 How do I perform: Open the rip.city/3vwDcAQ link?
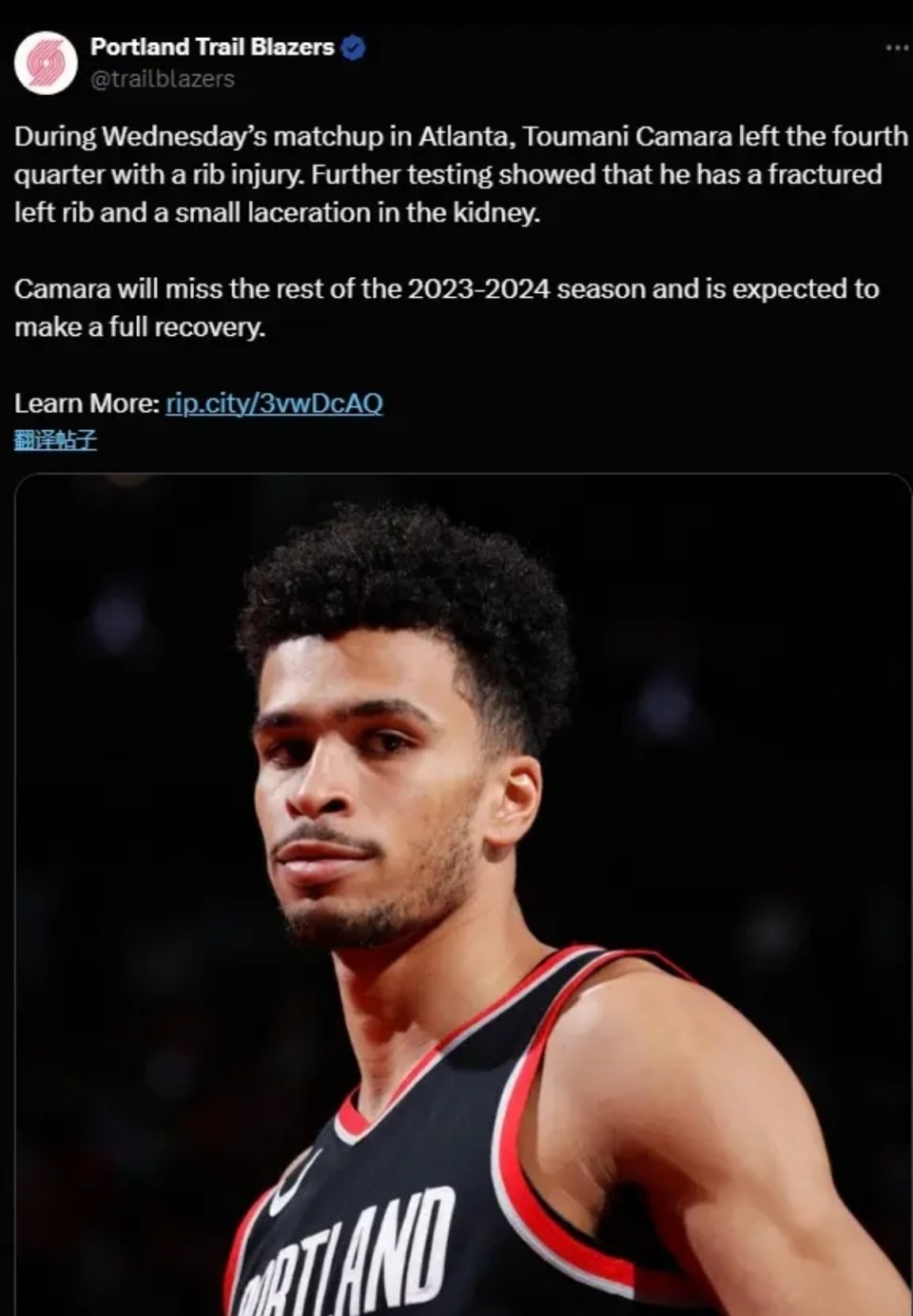274,403
